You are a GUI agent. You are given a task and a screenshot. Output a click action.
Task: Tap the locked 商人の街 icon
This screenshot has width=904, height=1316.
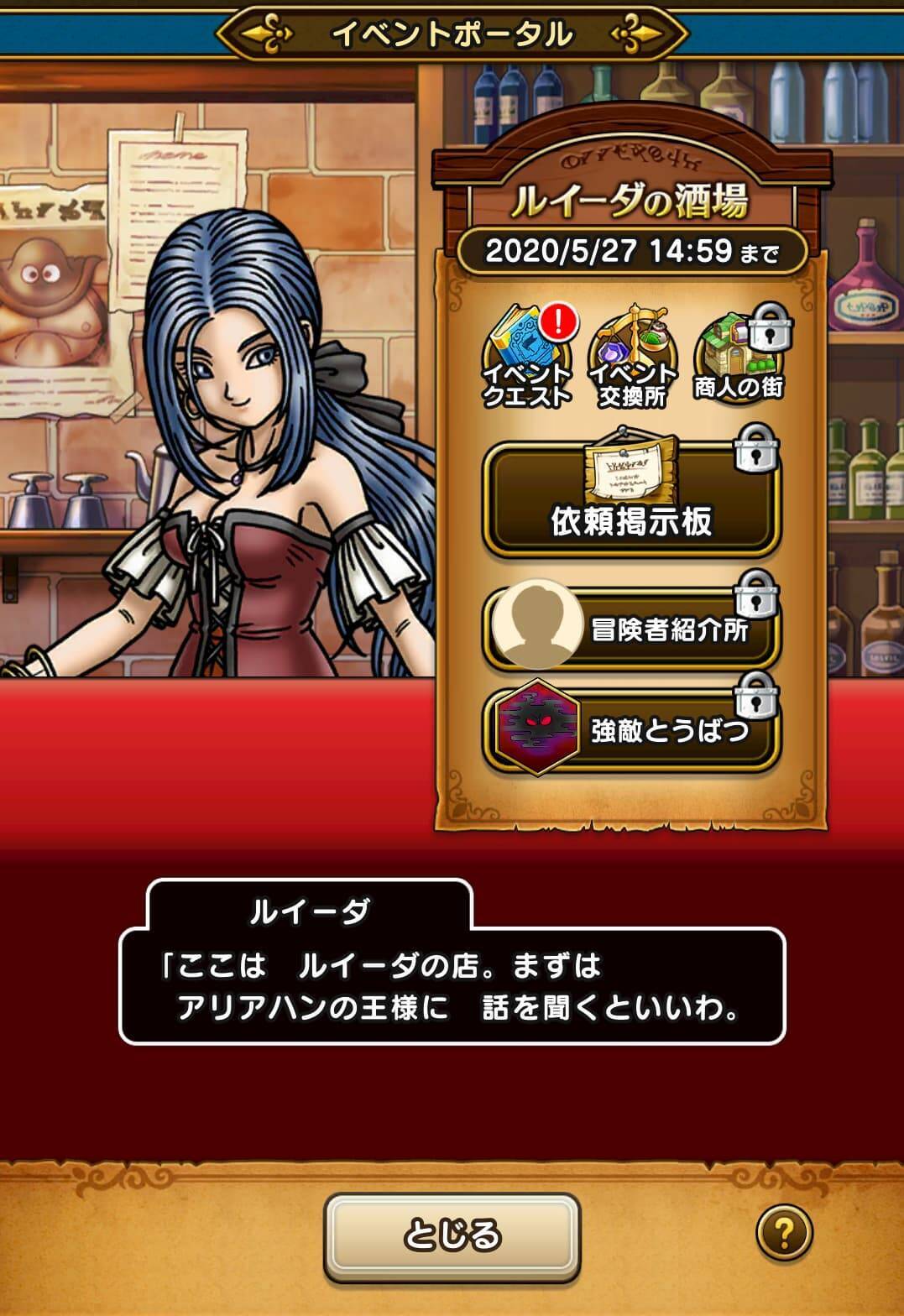click(x=739, y=358)
